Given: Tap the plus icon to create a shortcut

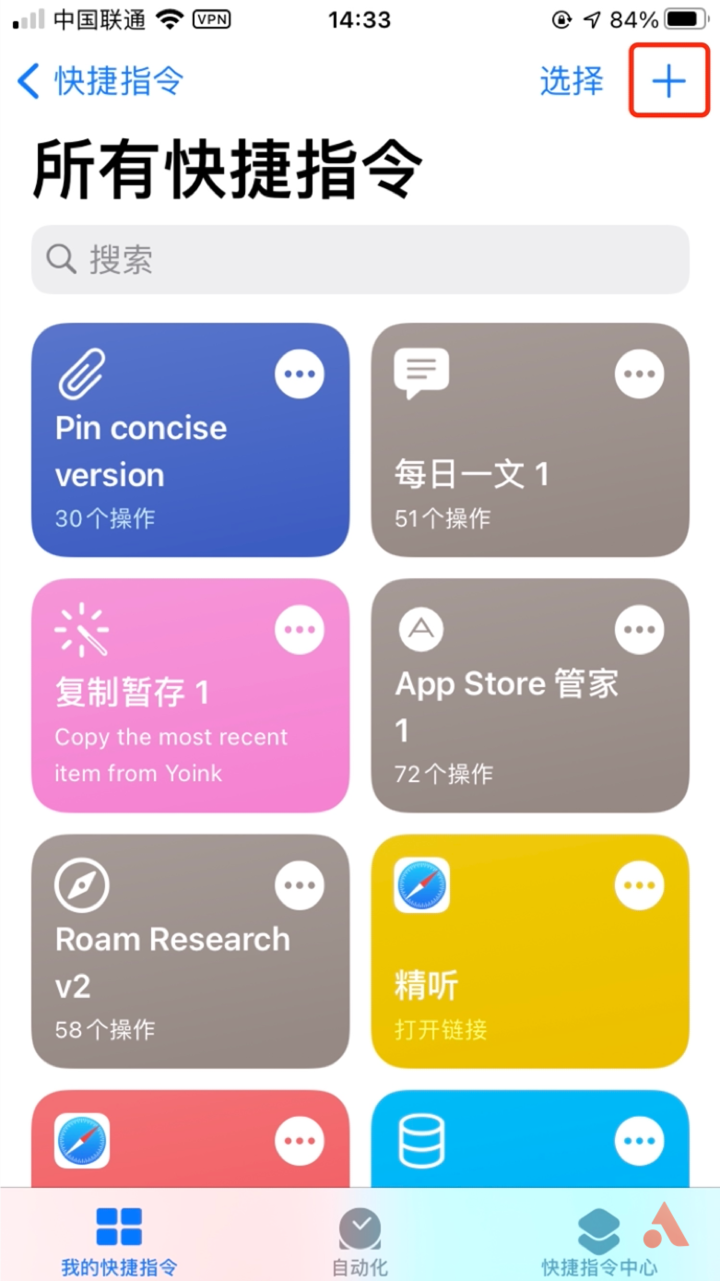Looking at the screenshot, I should (x=669, y=81).
